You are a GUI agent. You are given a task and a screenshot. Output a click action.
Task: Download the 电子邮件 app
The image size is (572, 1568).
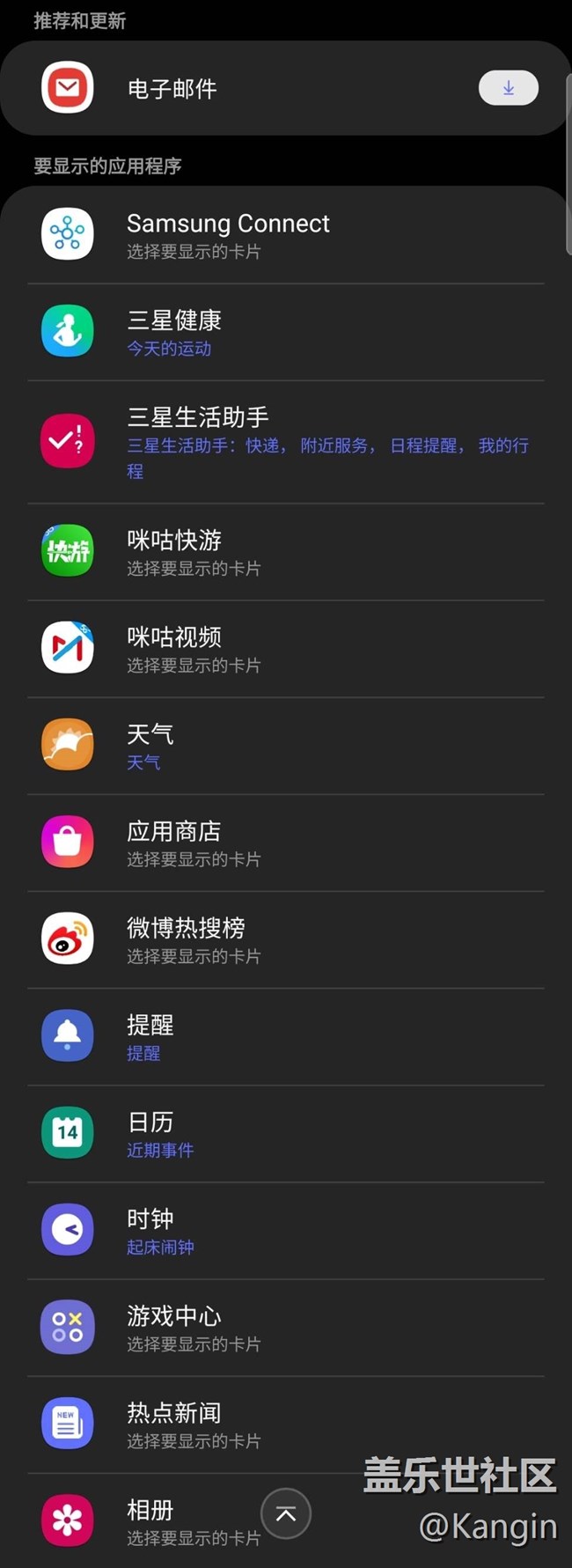pyautogui.click(x=508, y=88)
